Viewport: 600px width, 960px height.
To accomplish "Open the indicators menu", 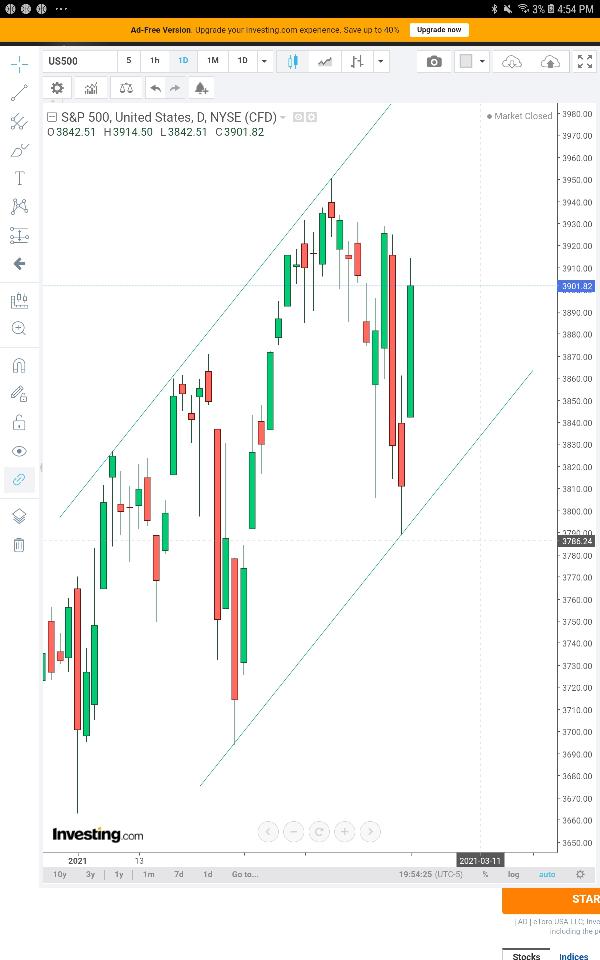I will pos(91,88).
